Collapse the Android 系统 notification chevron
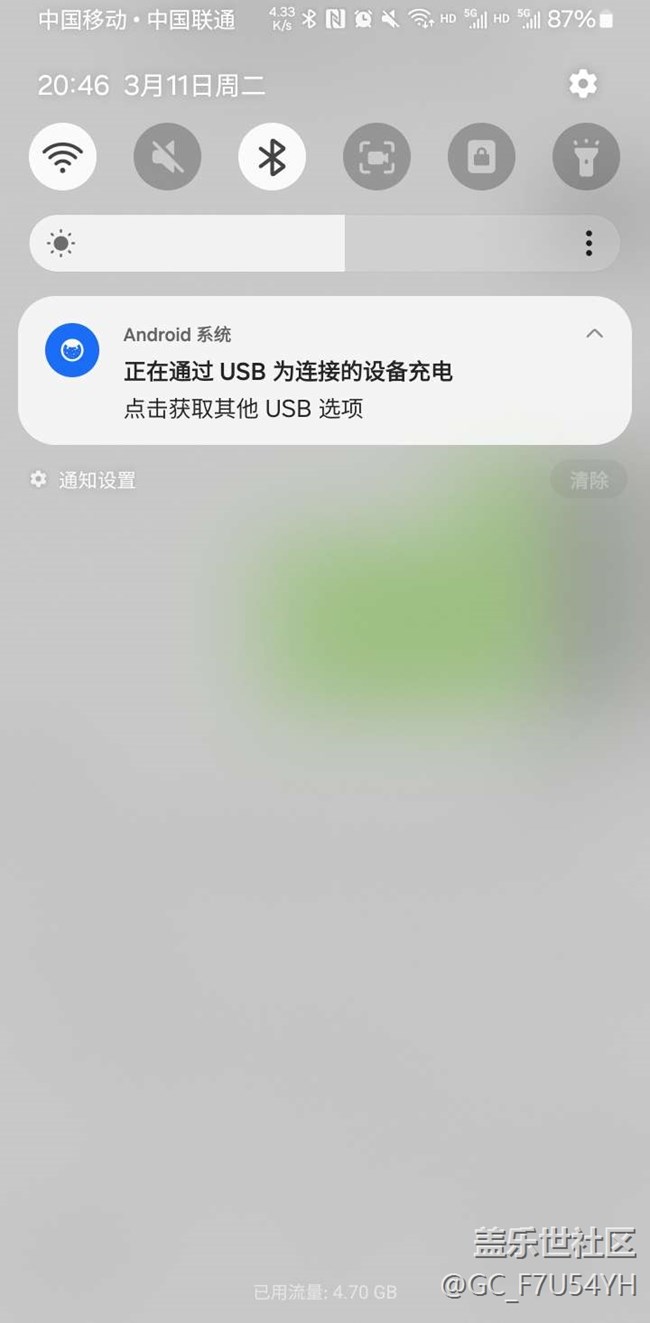The width and height of the screenshot is (650, 1323). pyautogui.click(x=594, y=334)
